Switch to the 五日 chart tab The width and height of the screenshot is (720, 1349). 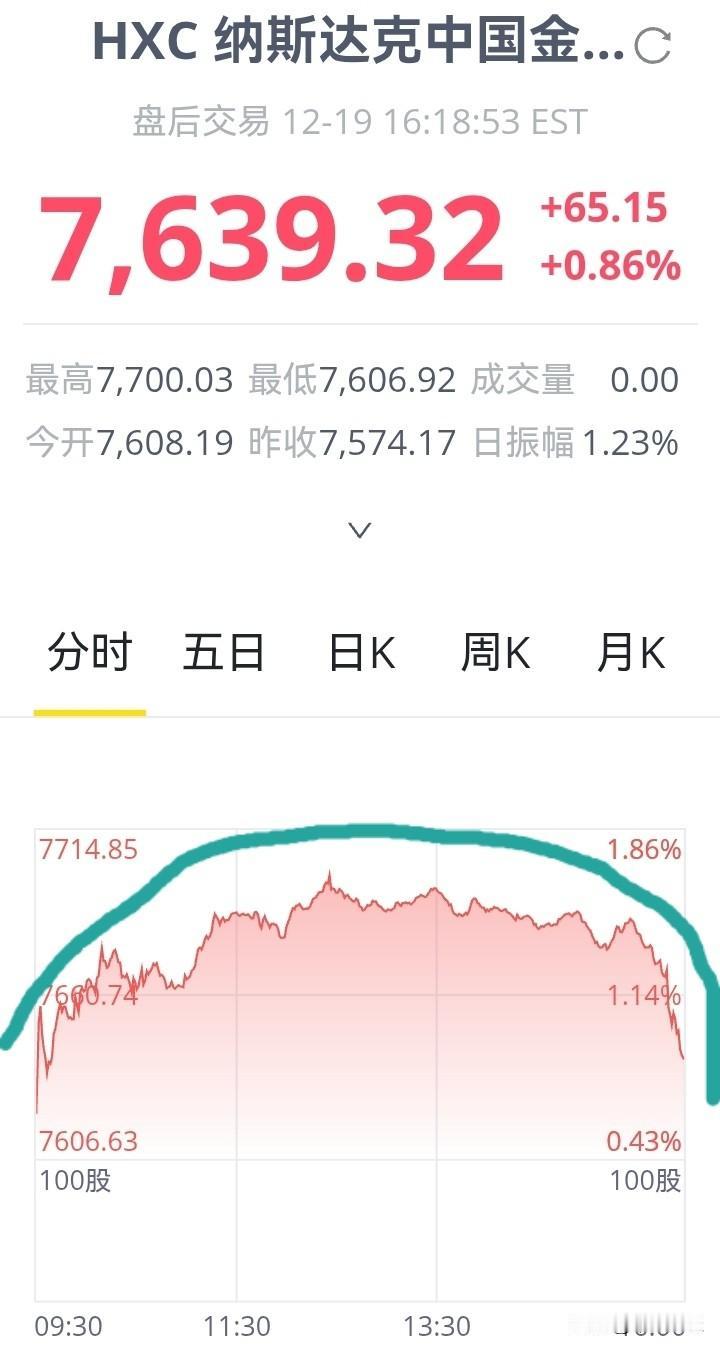point(224,651)
